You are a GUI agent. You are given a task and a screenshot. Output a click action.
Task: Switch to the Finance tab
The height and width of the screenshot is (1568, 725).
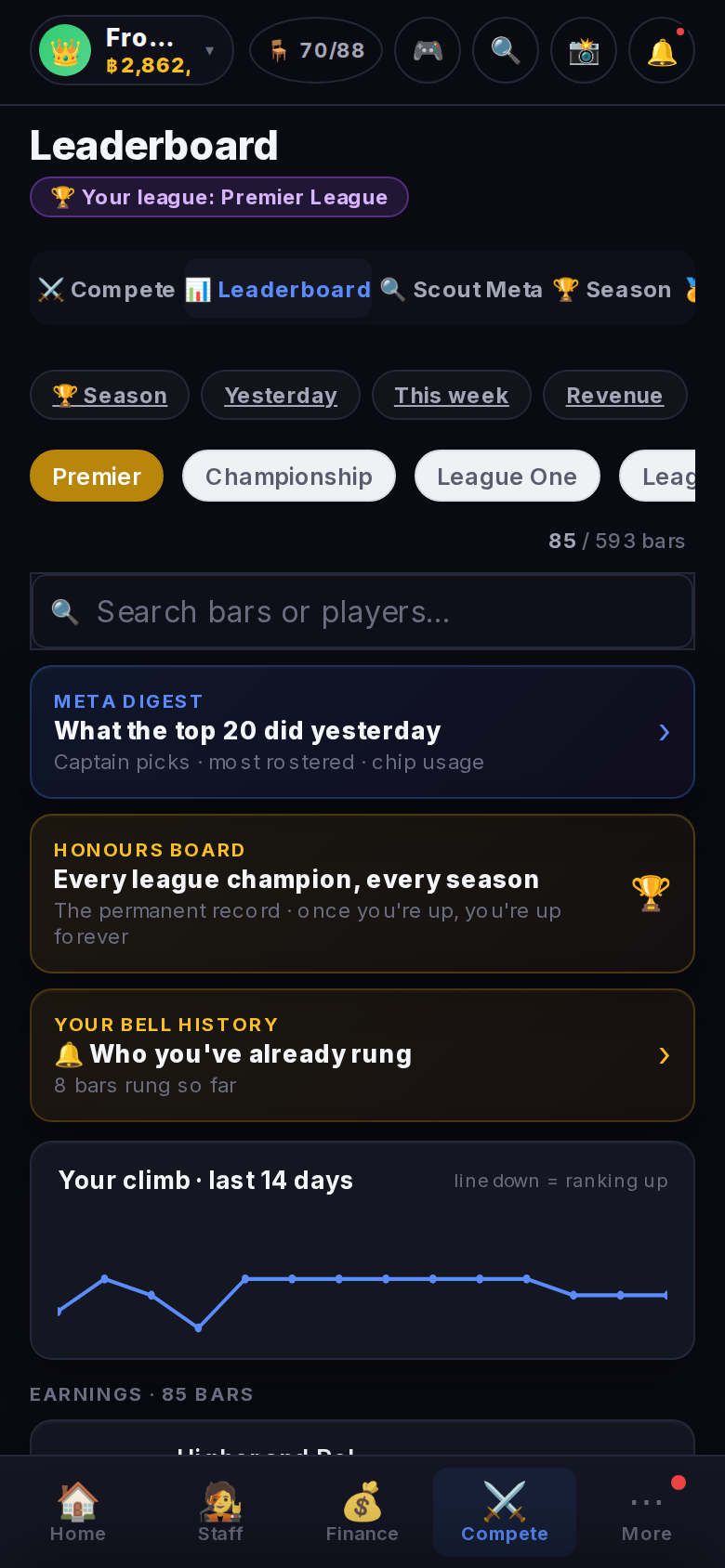point(362,1512)
